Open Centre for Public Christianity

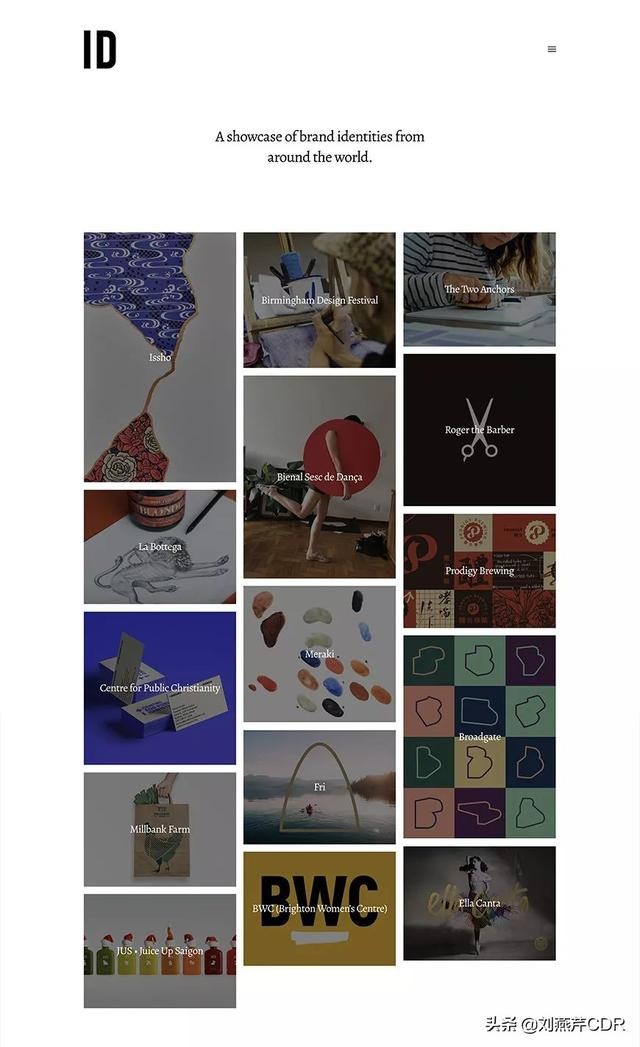click(160, 688)
